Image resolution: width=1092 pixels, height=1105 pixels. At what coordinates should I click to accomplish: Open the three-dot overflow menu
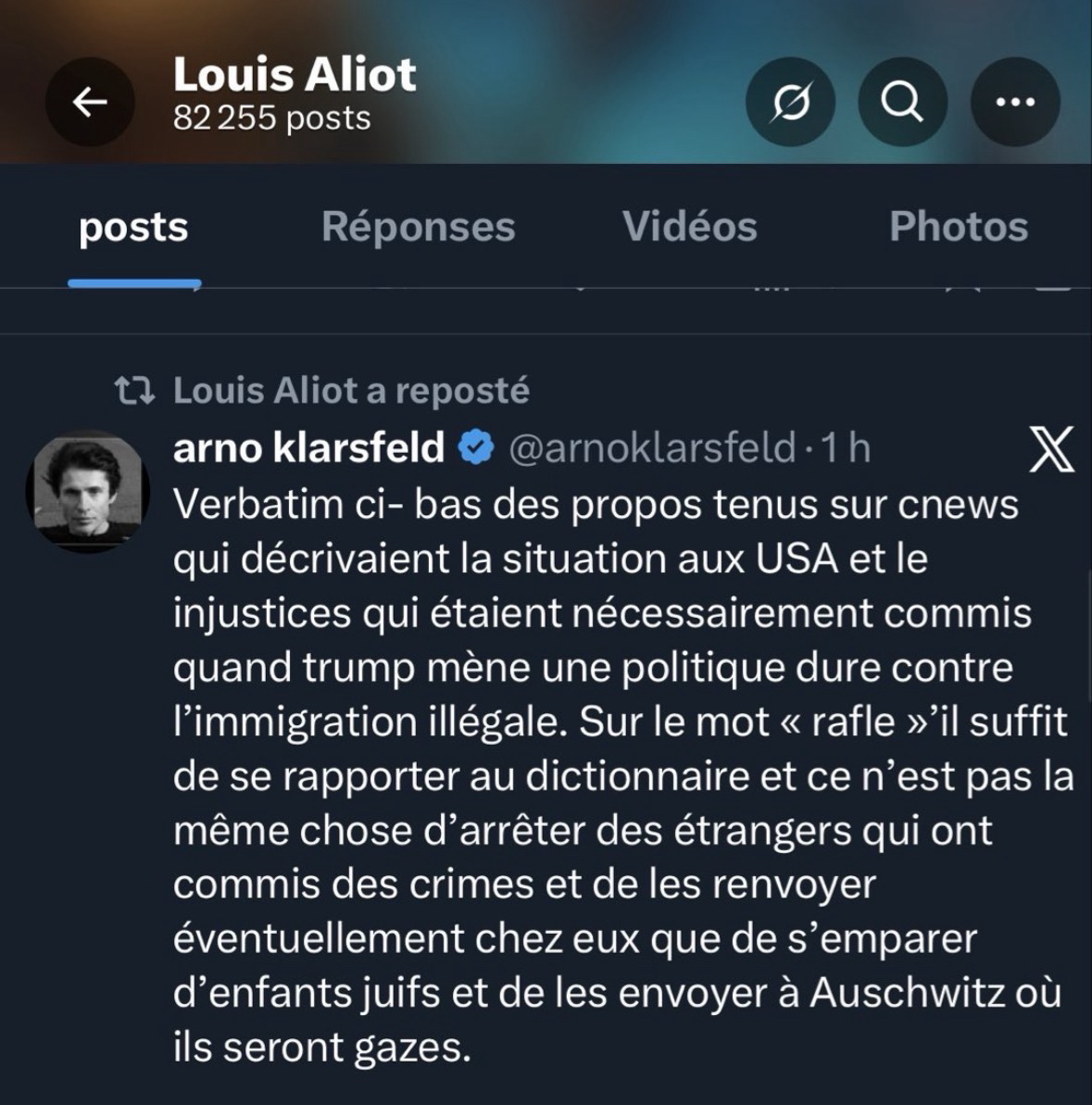click(1014, 102)
